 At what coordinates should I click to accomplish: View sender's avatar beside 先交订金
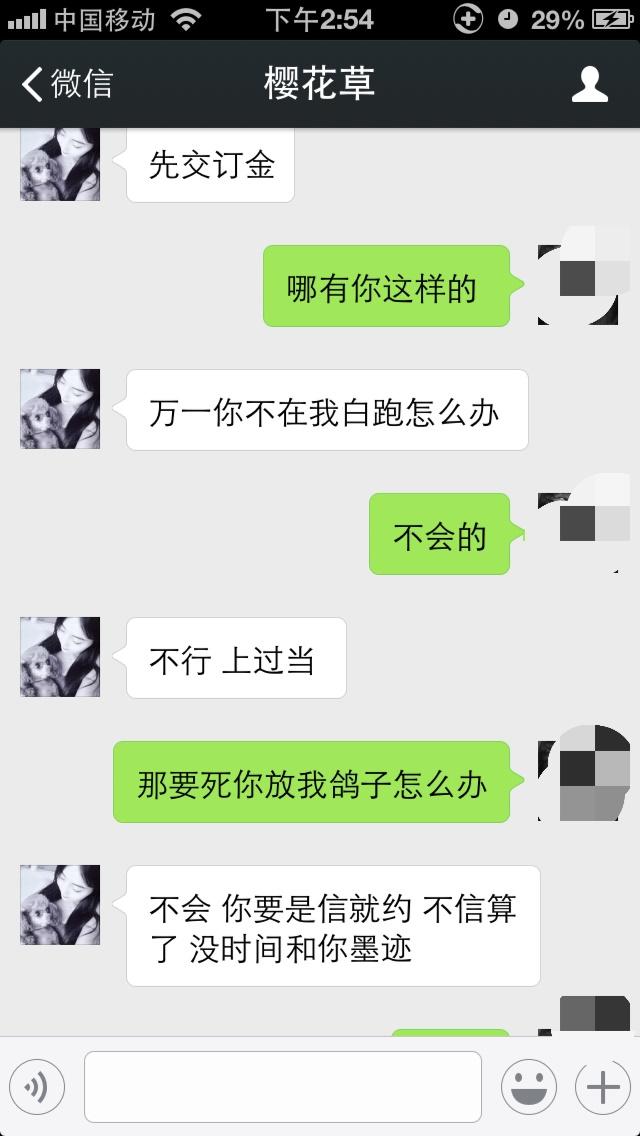pos(60,165)
